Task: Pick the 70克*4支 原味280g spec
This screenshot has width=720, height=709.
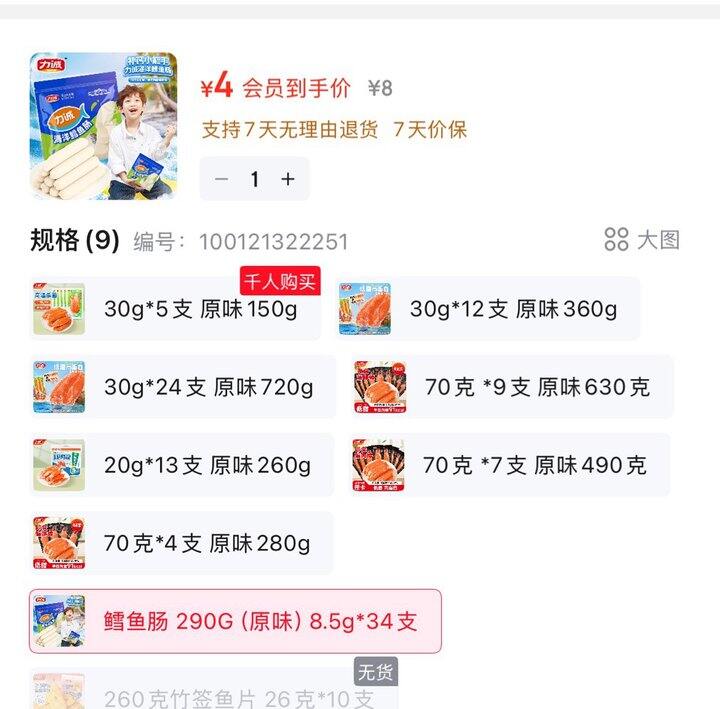Action: [181, 543]
